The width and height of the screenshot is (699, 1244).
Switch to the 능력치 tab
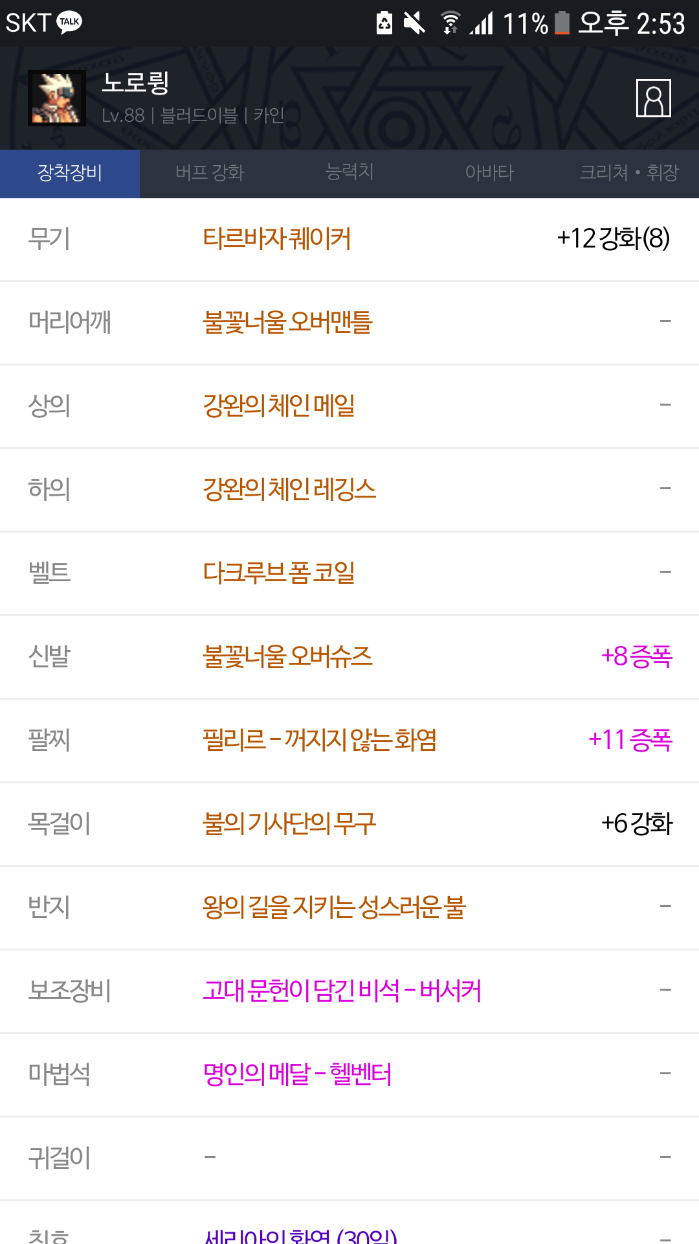point(349,173)
